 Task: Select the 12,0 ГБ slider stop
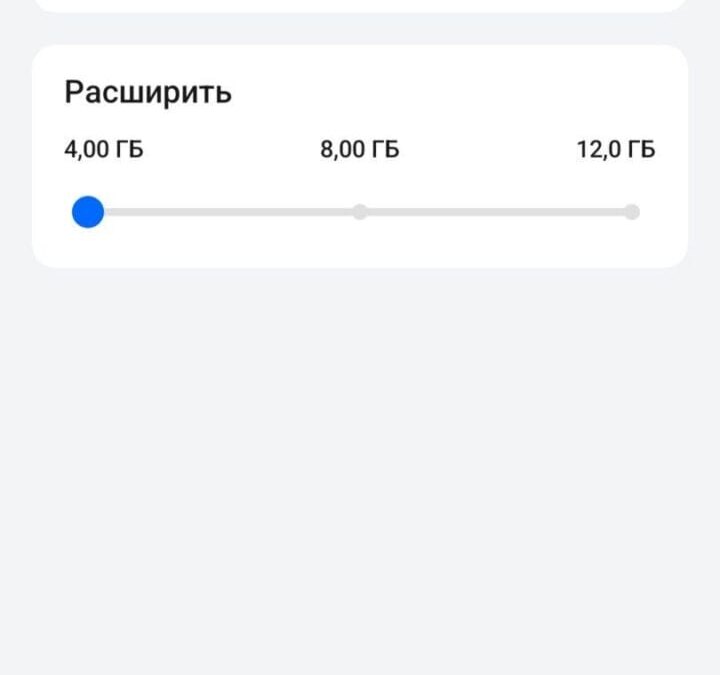tap(631, 212)
